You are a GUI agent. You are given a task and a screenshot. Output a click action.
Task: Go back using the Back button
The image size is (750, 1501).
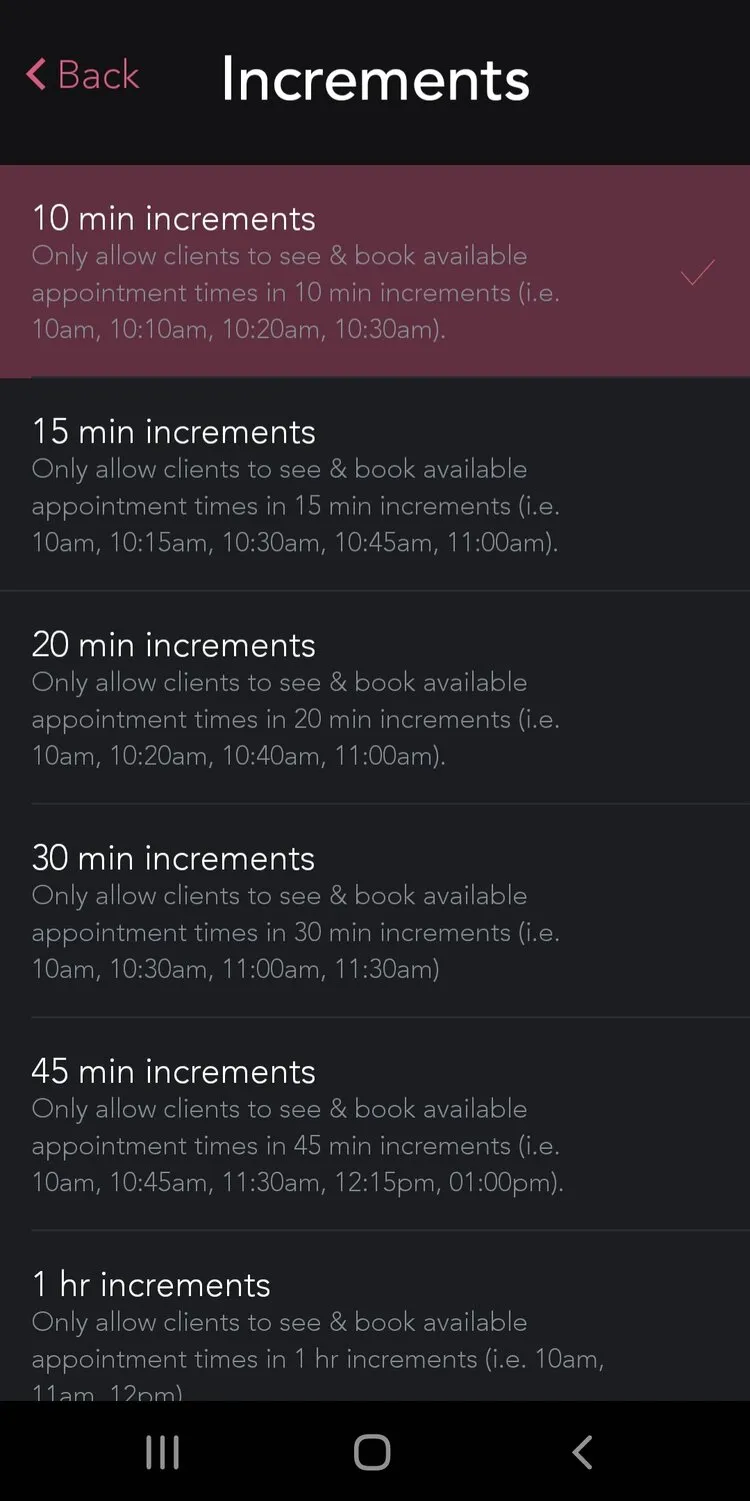pyautogui.click(x=82, y=75)
